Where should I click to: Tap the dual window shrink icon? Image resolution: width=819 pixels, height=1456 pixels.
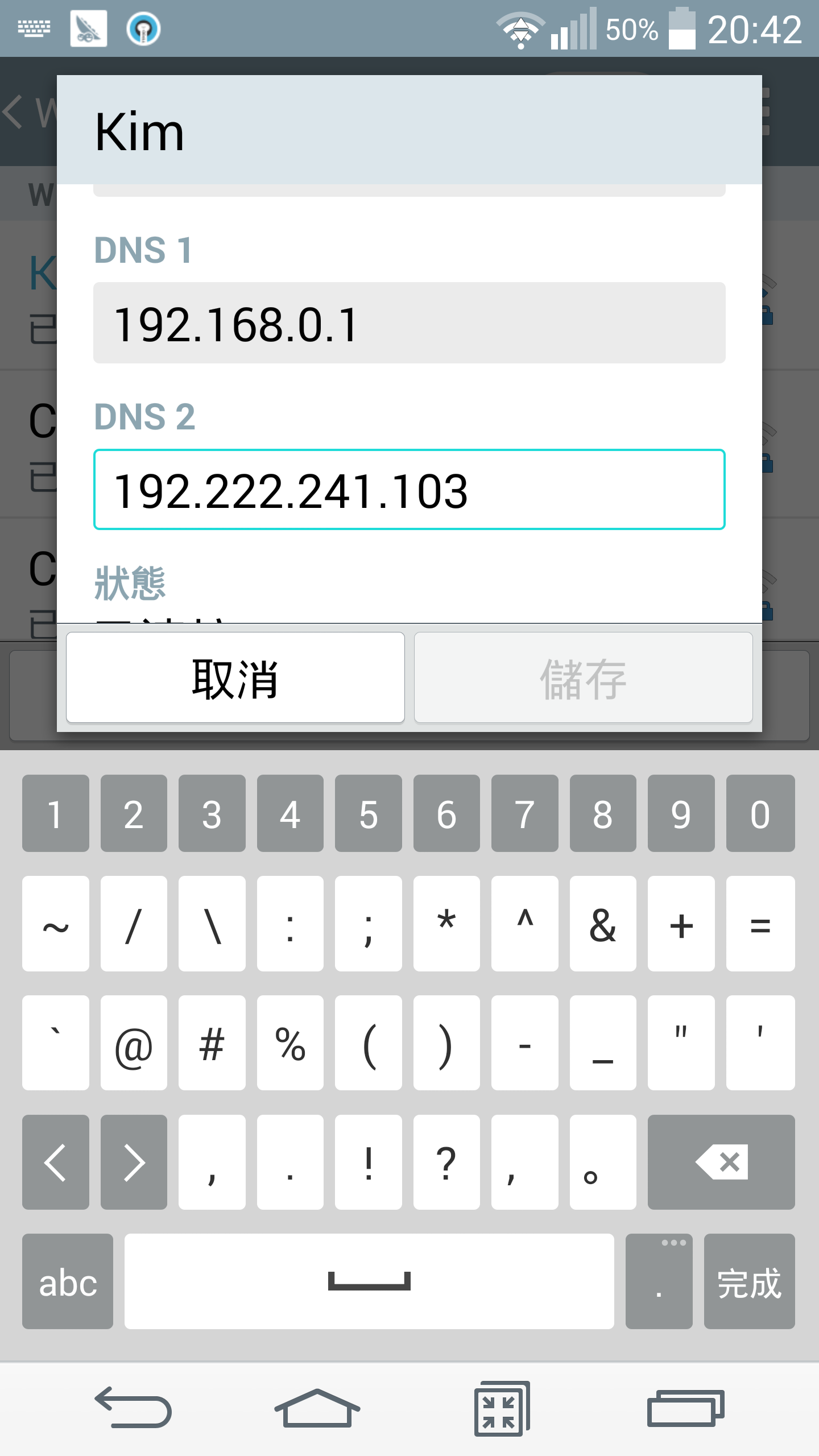pos(502,1408)
